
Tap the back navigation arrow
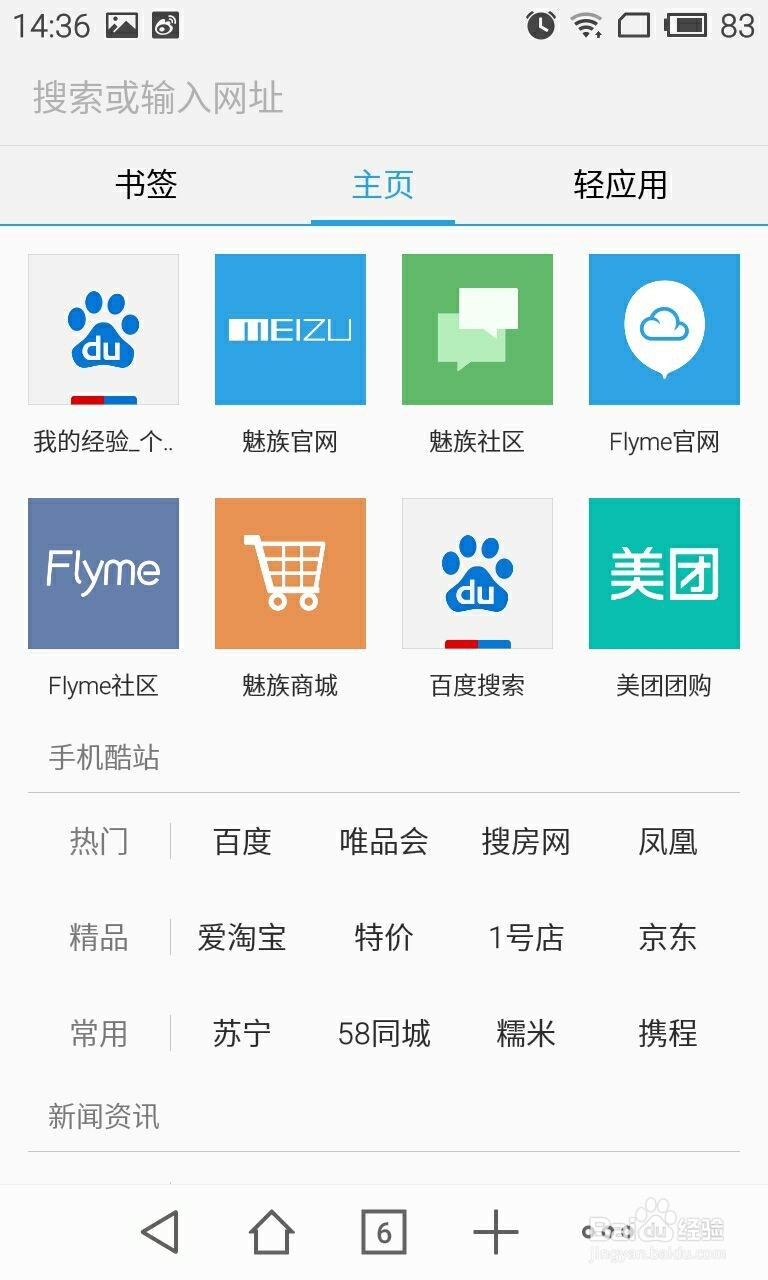[x=160, y=1233]
